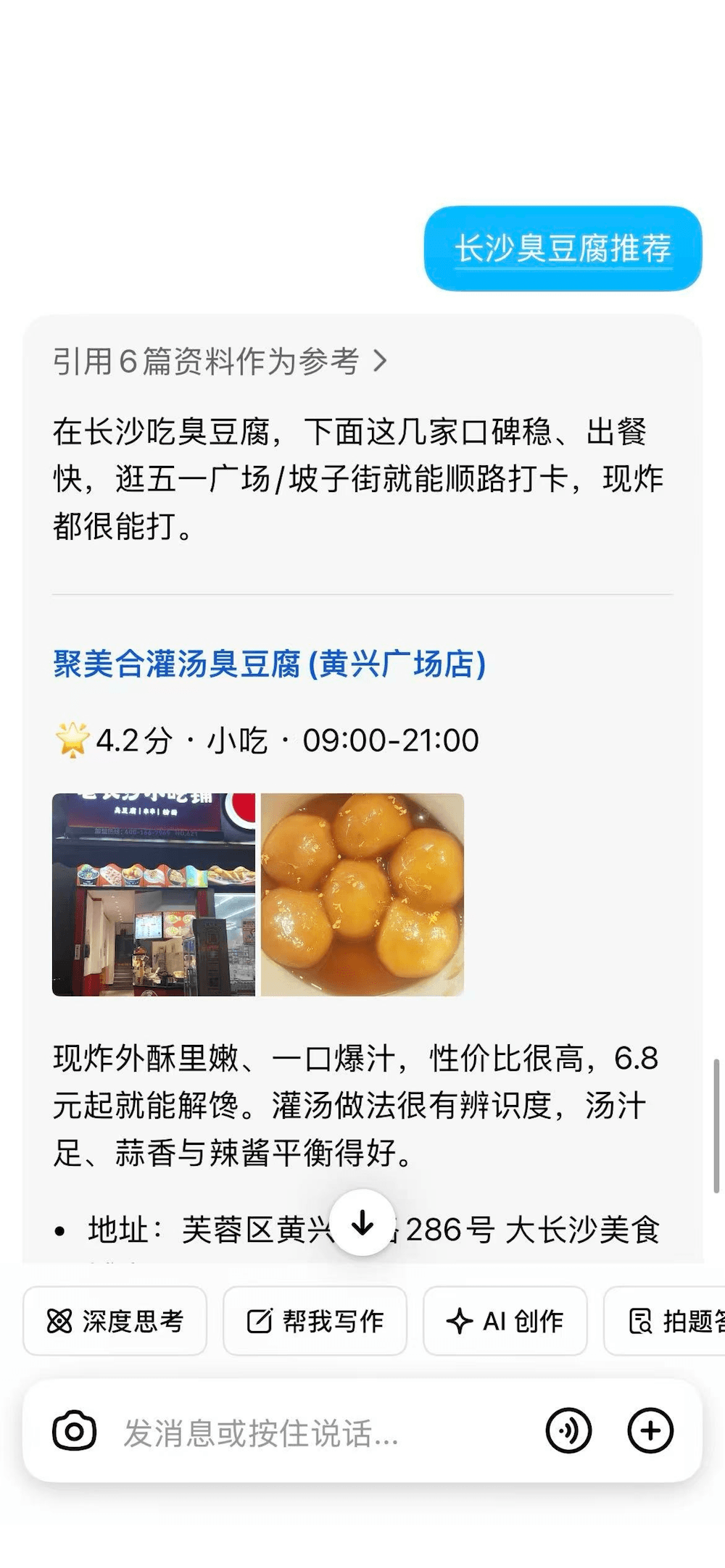Tap the 帮我写作 button
The image size is (725, 1568).
(315, 1320)
